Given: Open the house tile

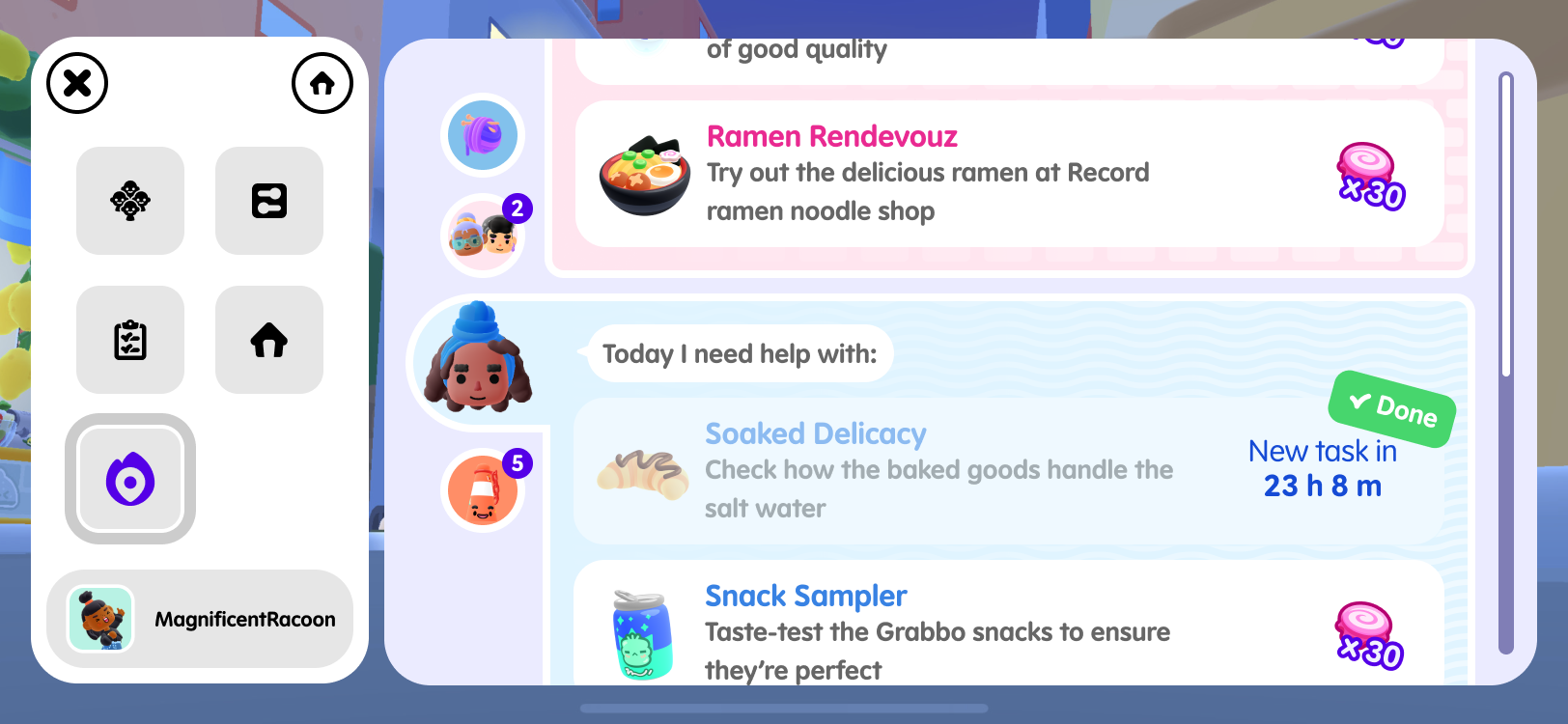Looking at the screenshot, I should pos(269,340).
